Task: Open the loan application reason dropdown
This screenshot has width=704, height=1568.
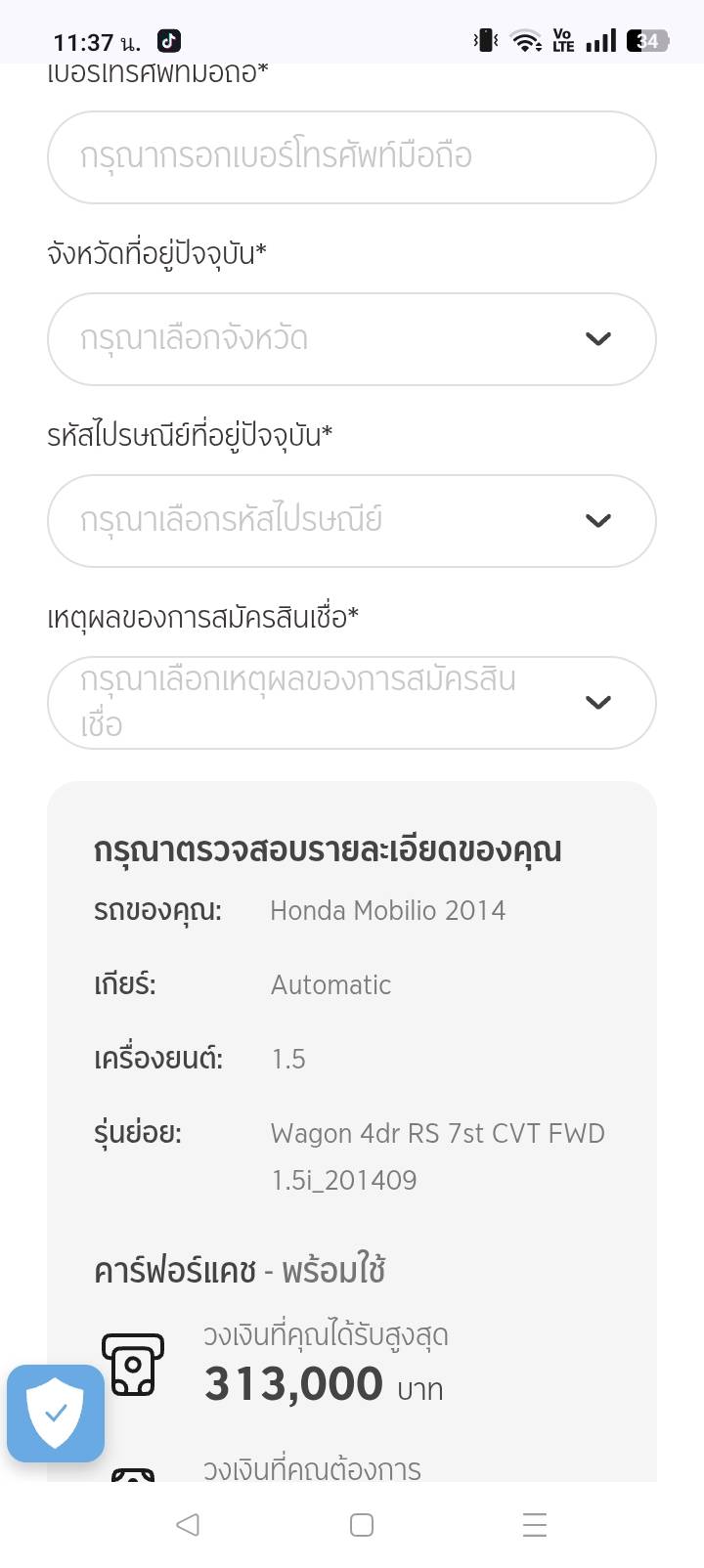Action: coord(351,703)
